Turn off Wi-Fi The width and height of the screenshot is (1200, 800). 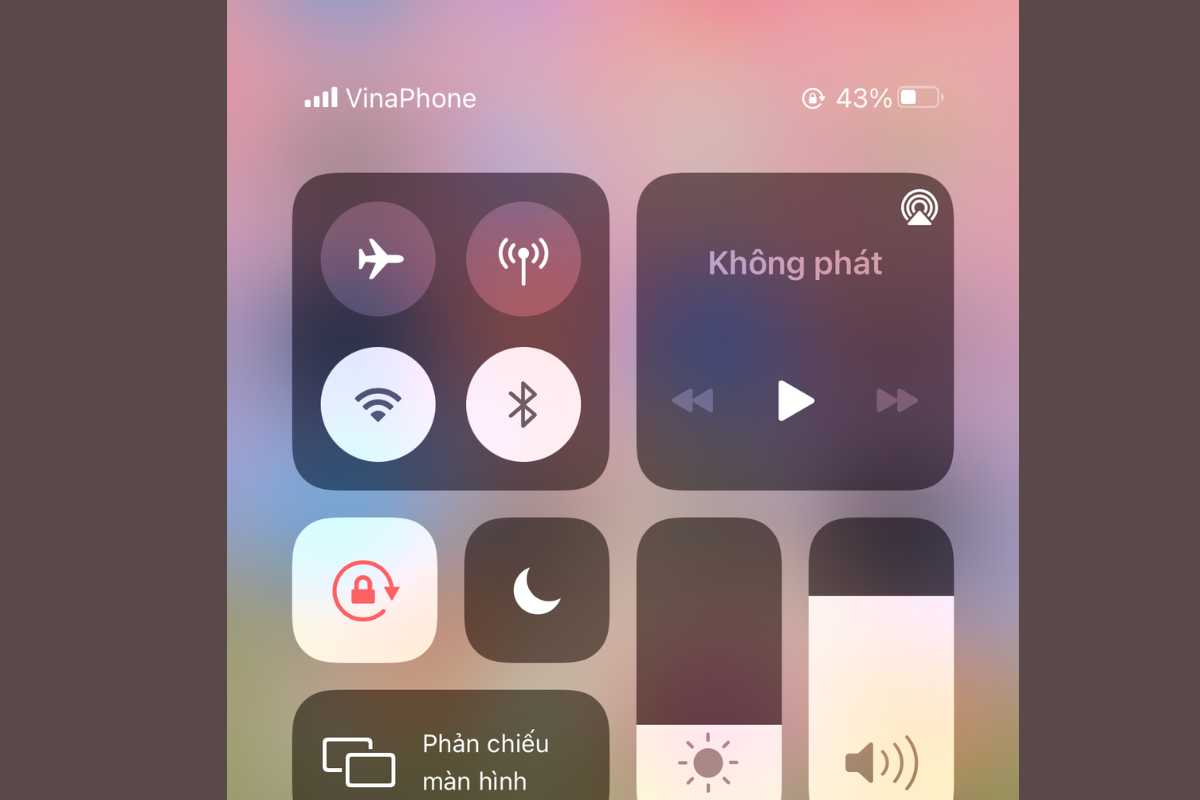(x=378, y=404)
